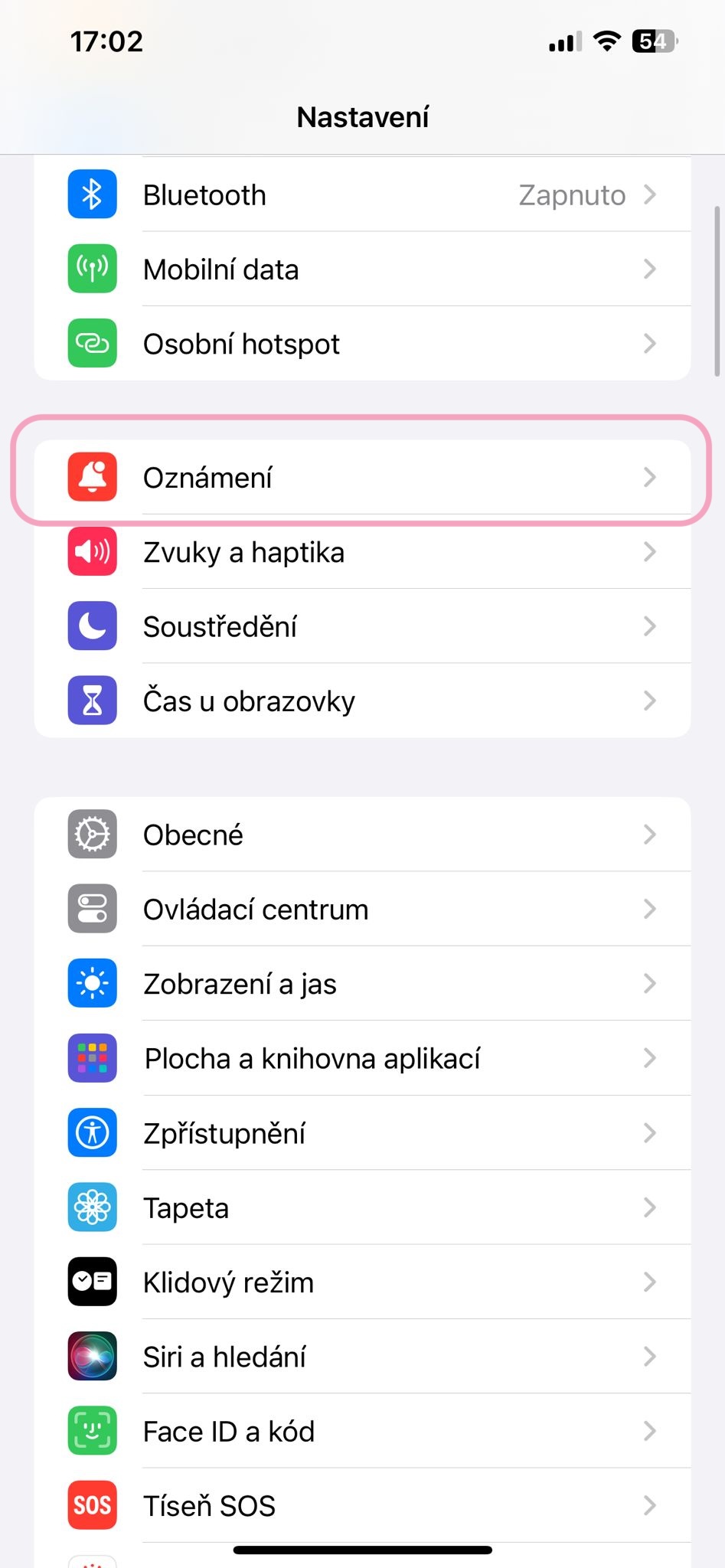Open Soustředění settings
This screenshot has width=725, height=1568.
[362, 626]
